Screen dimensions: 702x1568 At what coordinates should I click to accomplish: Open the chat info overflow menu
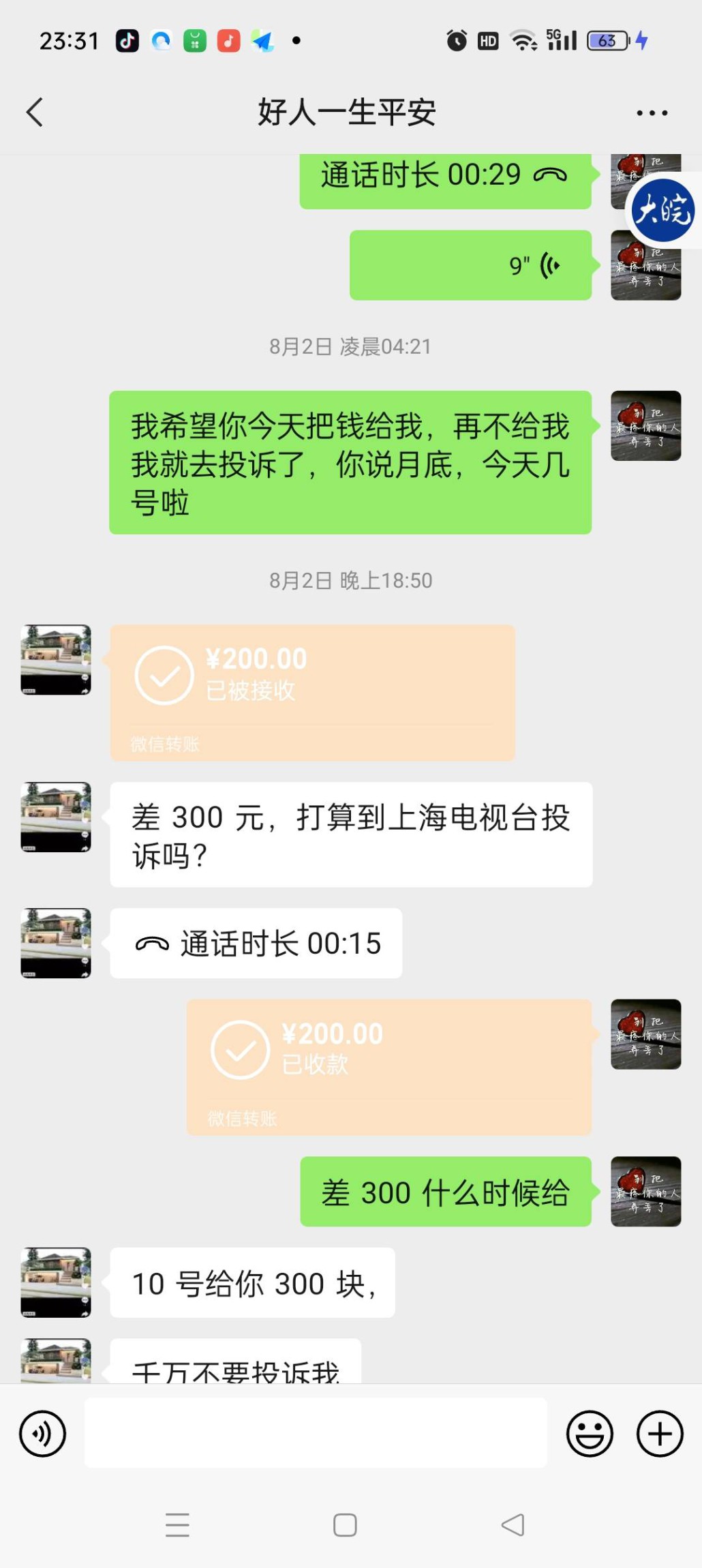click(652, 113)
